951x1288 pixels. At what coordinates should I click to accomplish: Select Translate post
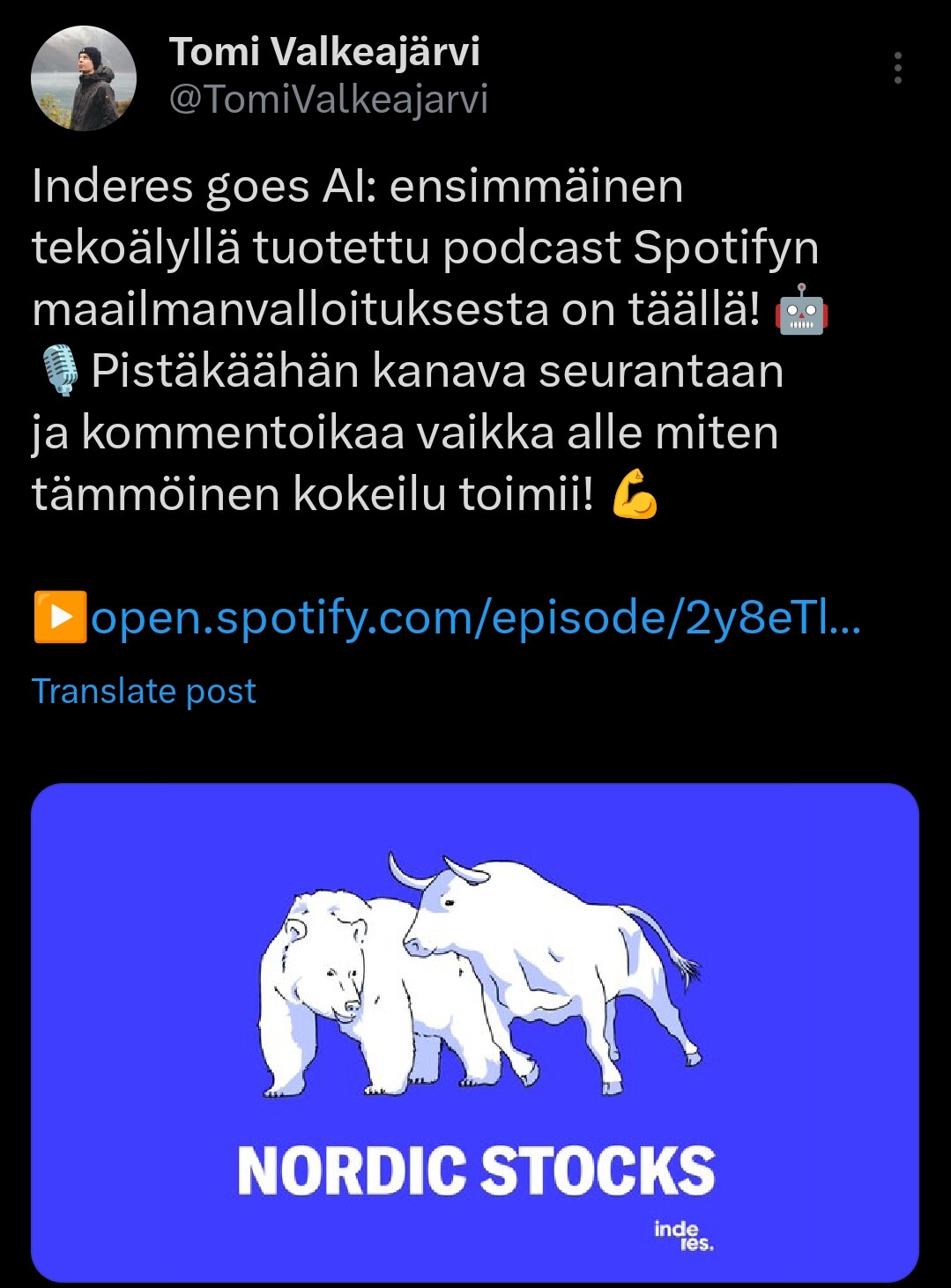coord(143,692)
